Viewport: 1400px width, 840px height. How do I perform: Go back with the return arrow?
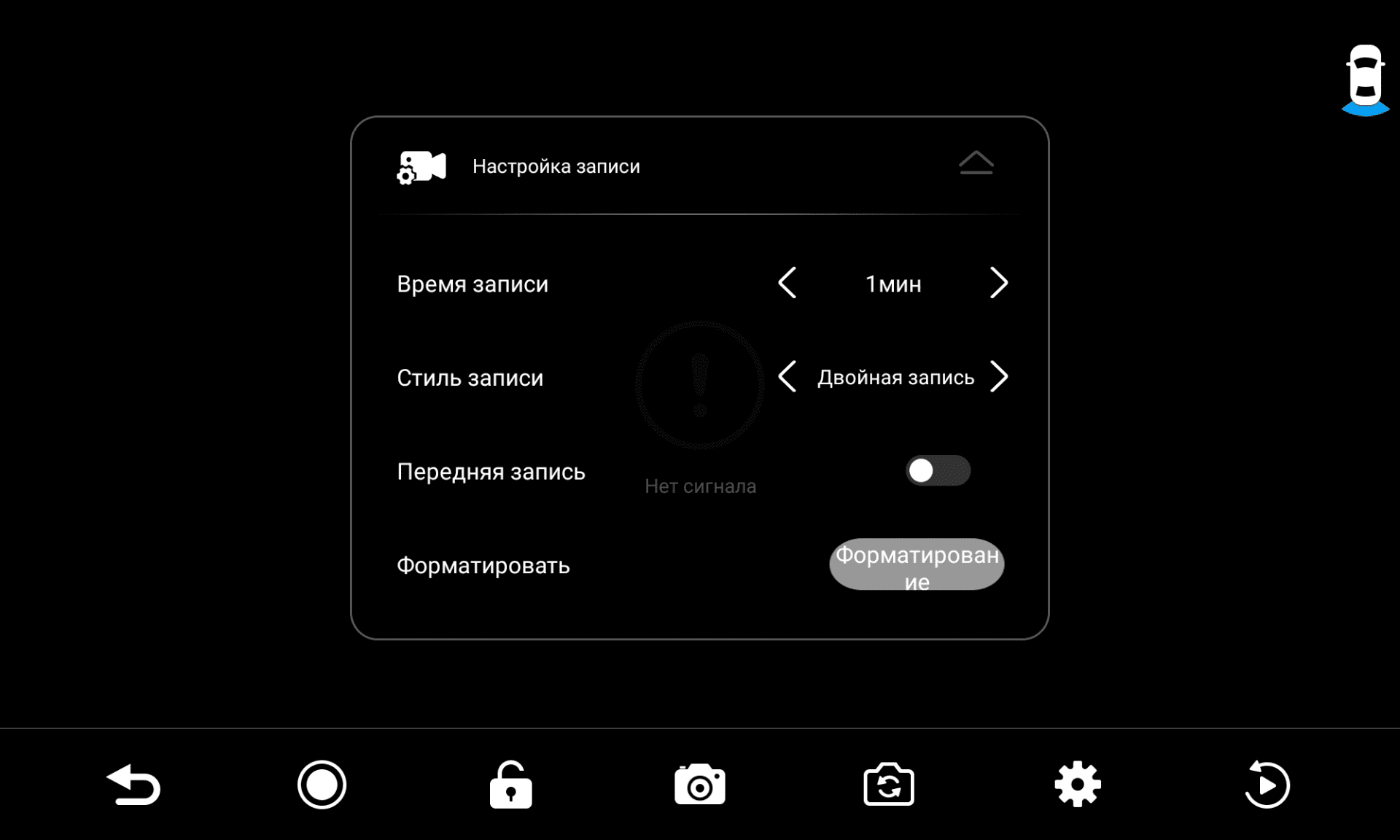click(133, 785)
